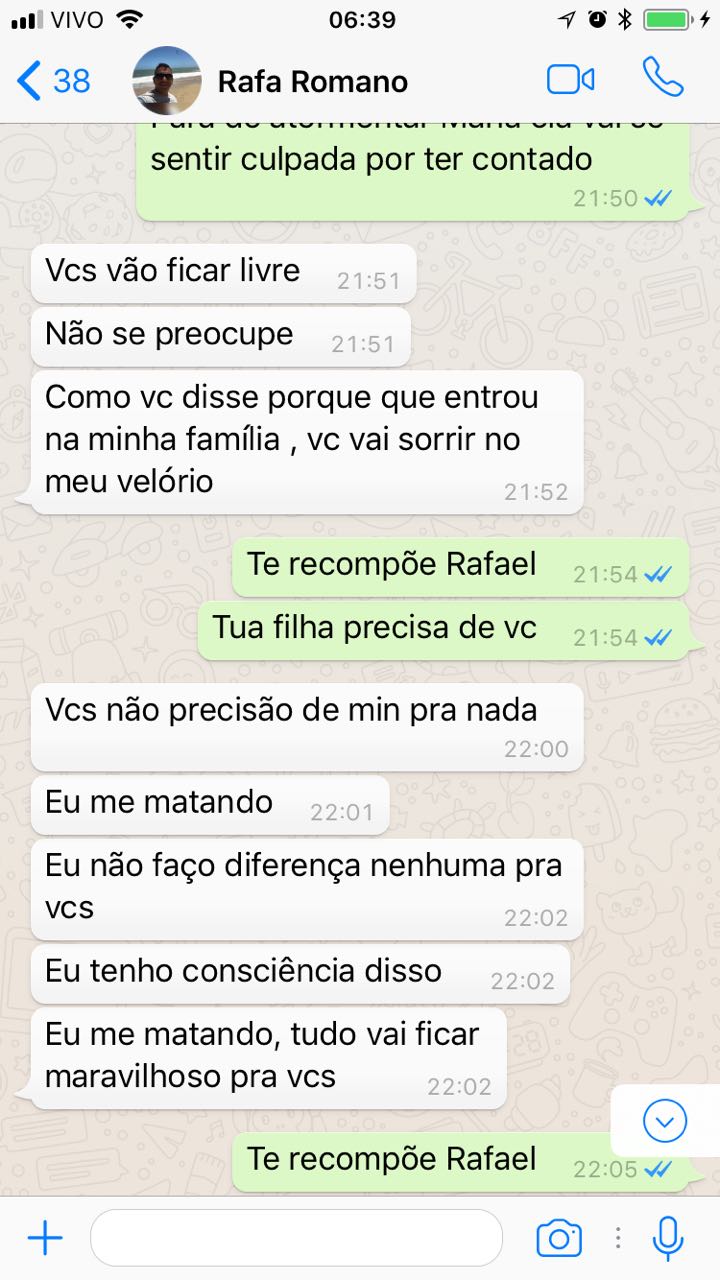This screenshot has height=1280, width=720.
Task: Open the camera to send a photo
Action: [x=559, y=1239]
